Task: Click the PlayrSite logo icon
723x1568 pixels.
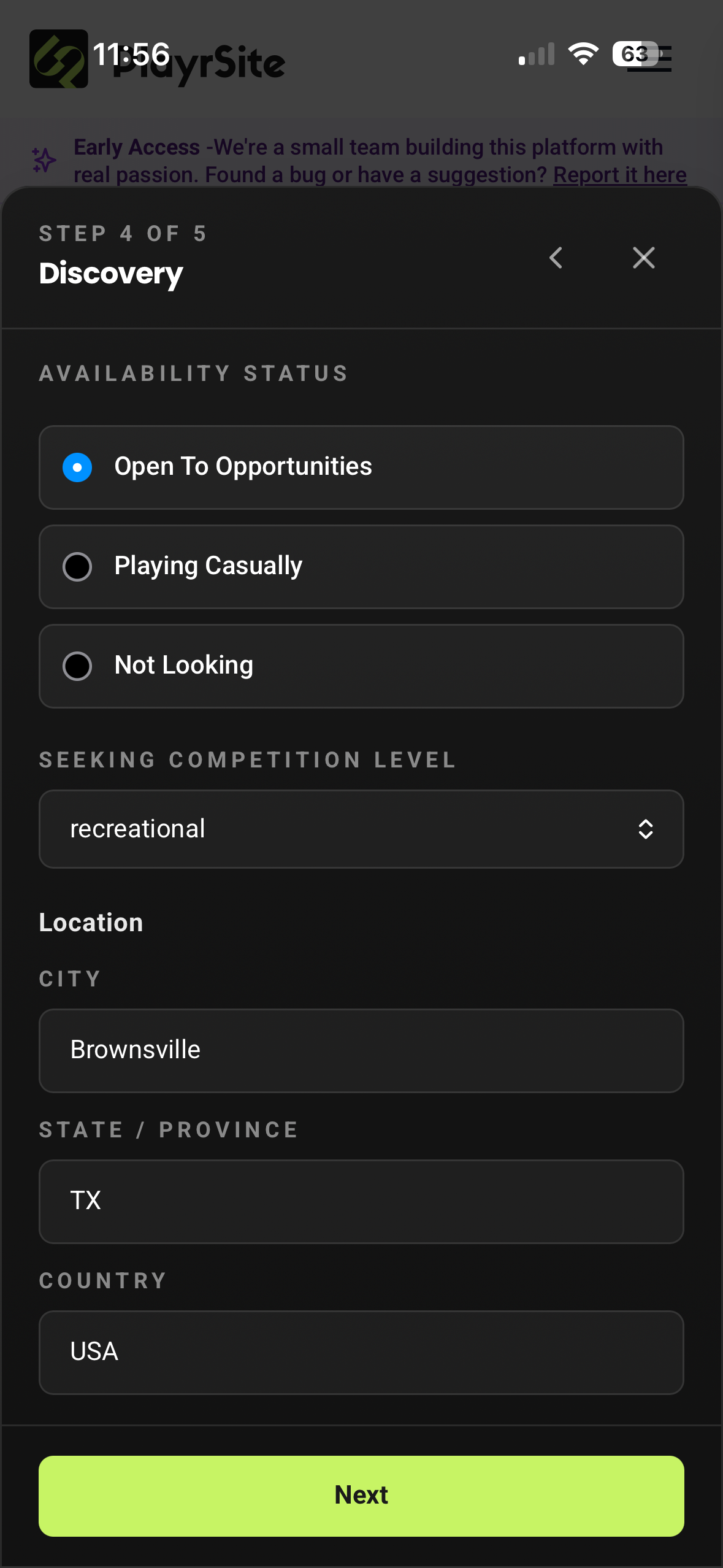Action: [x=59, y=60]
